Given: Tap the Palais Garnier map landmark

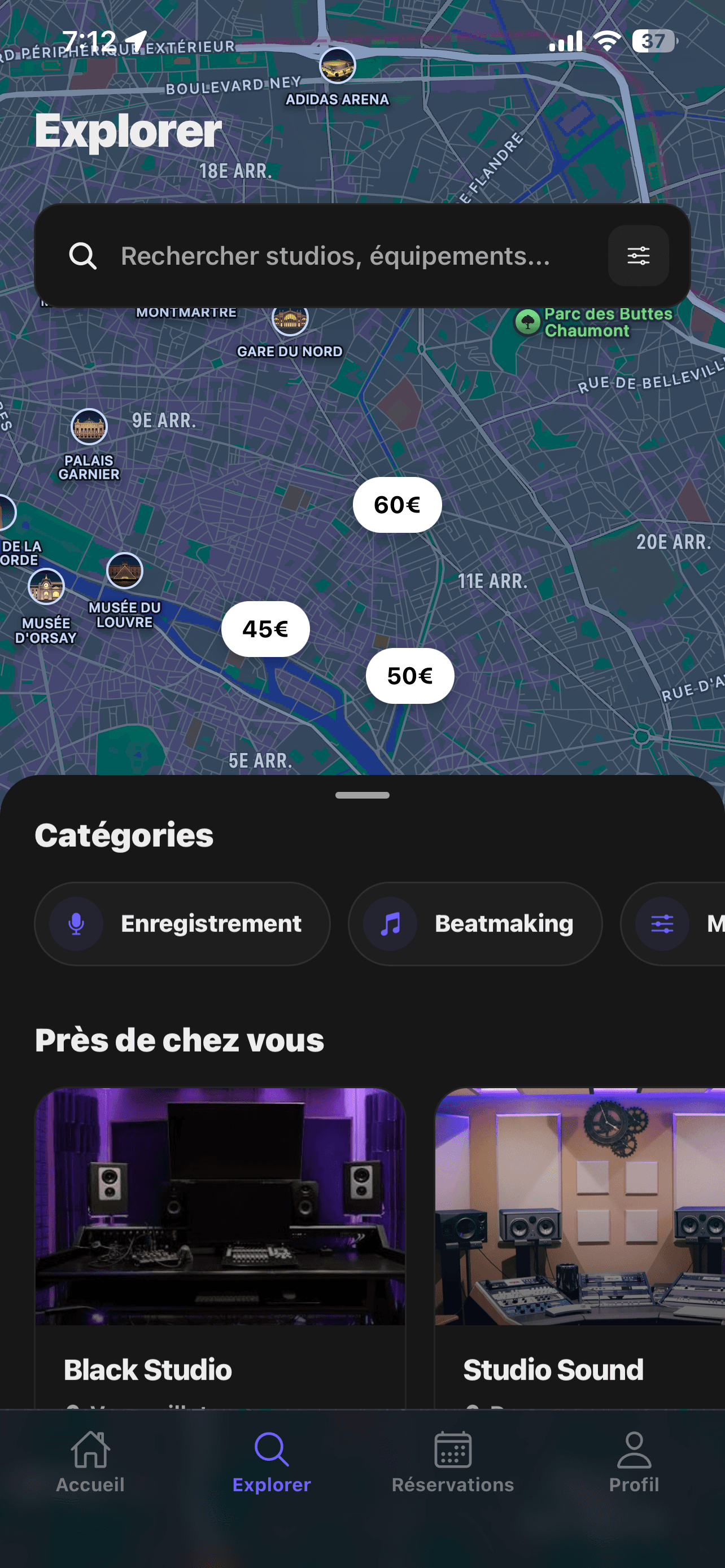Looking at the screenshot, I should pyautogui.click(x=89, y=427).
